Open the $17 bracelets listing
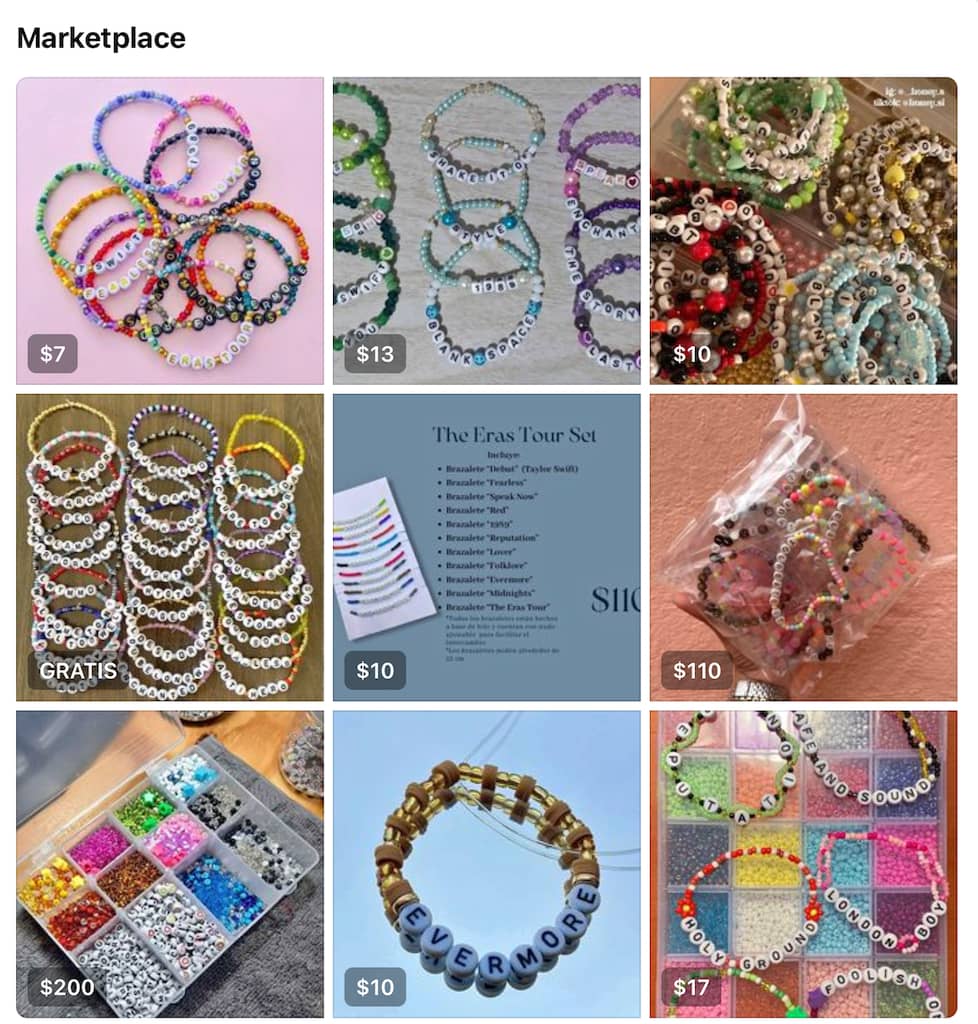978x1024 pixels. [803, 864]
